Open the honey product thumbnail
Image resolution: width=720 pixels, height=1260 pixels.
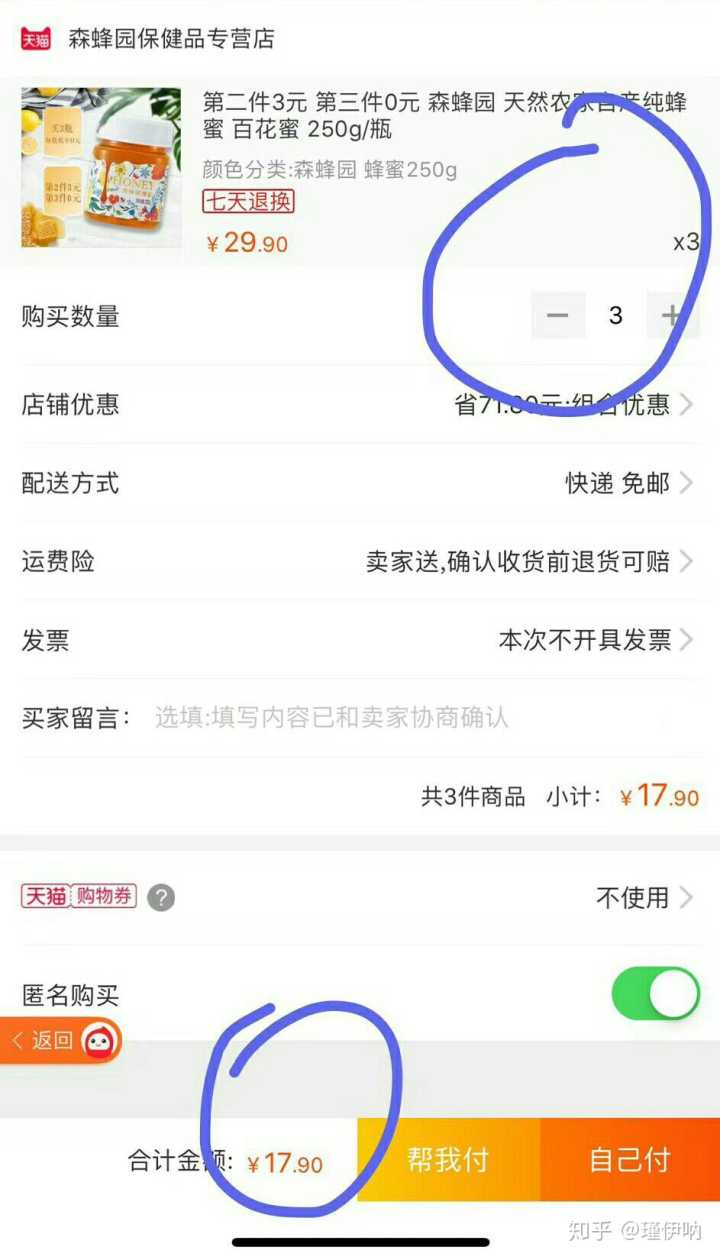[101, 167]
